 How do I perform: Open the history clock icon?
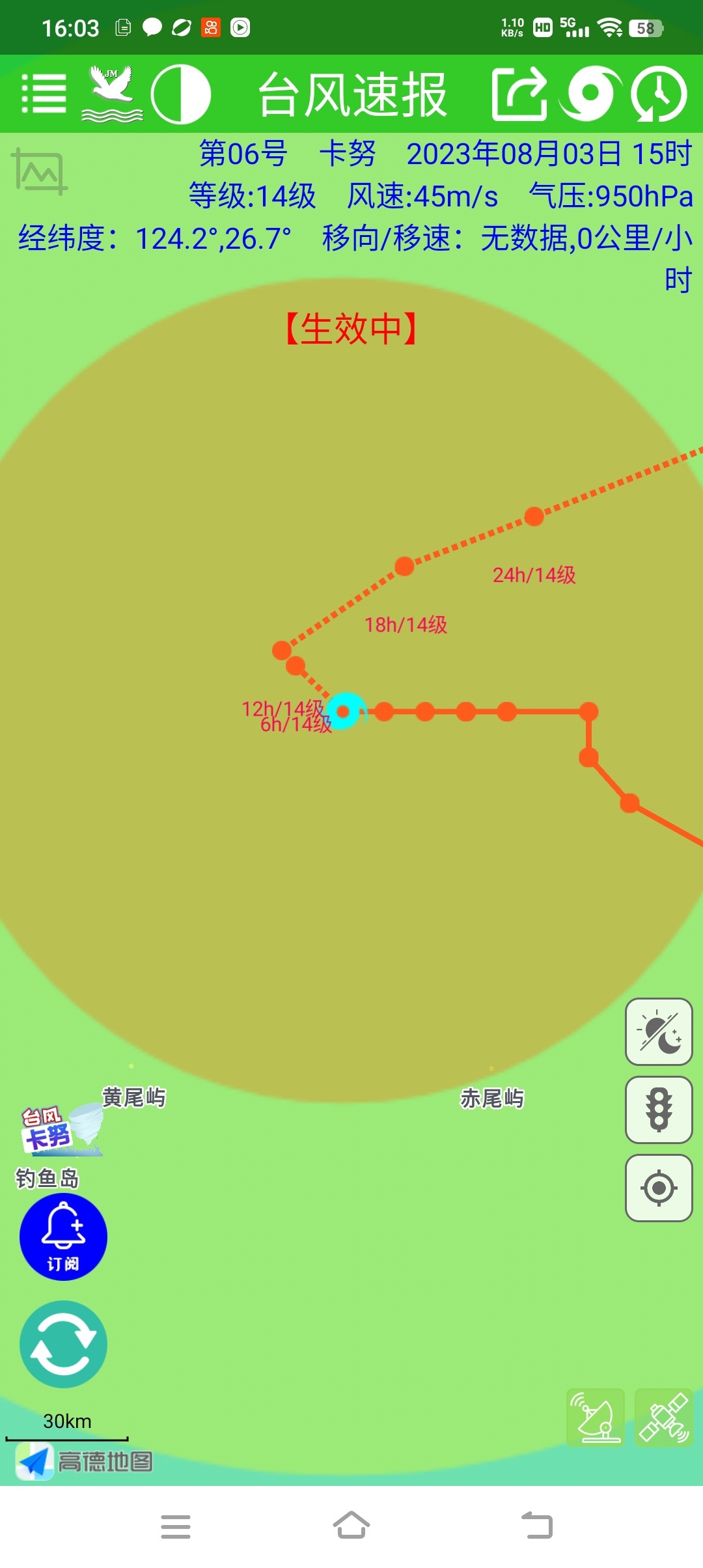tap(659, 94)
